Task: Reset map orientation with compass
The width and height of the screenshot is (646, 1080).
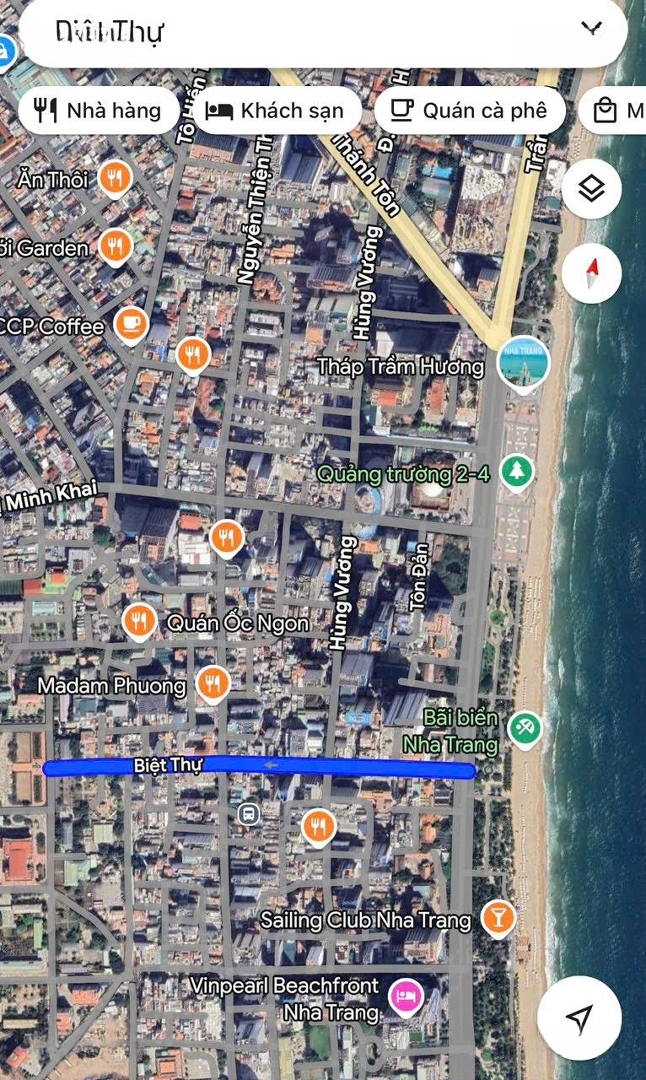Action: click(592, 273)
